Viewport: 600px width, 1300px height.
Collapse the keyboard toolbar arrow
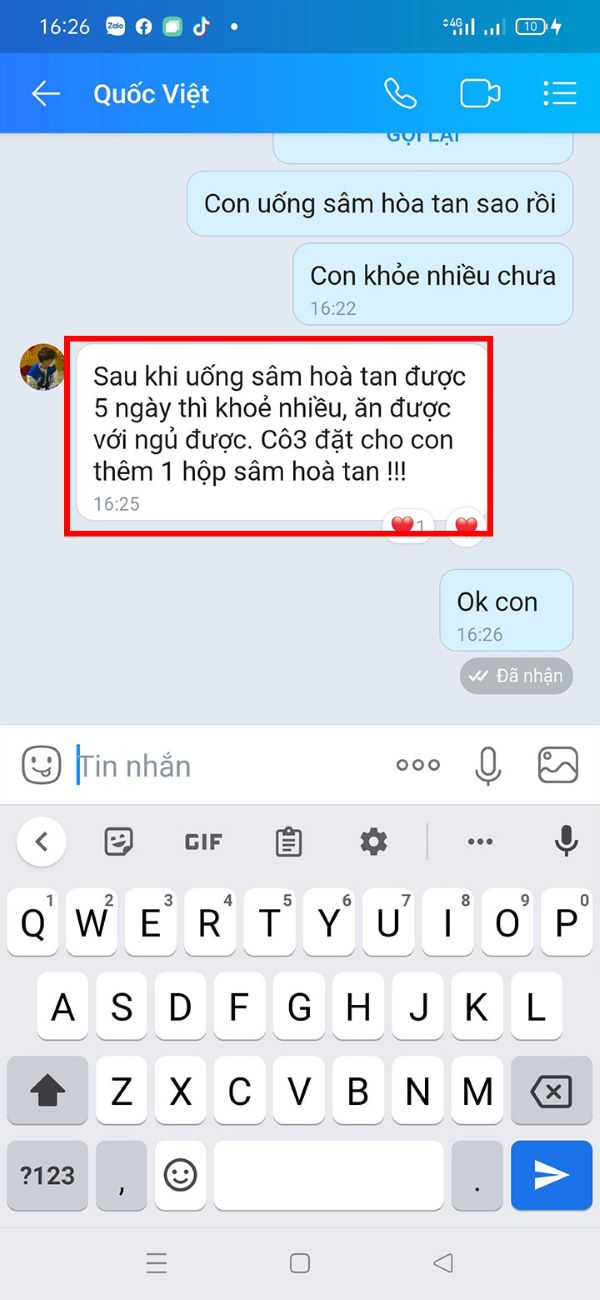[41, 842]
